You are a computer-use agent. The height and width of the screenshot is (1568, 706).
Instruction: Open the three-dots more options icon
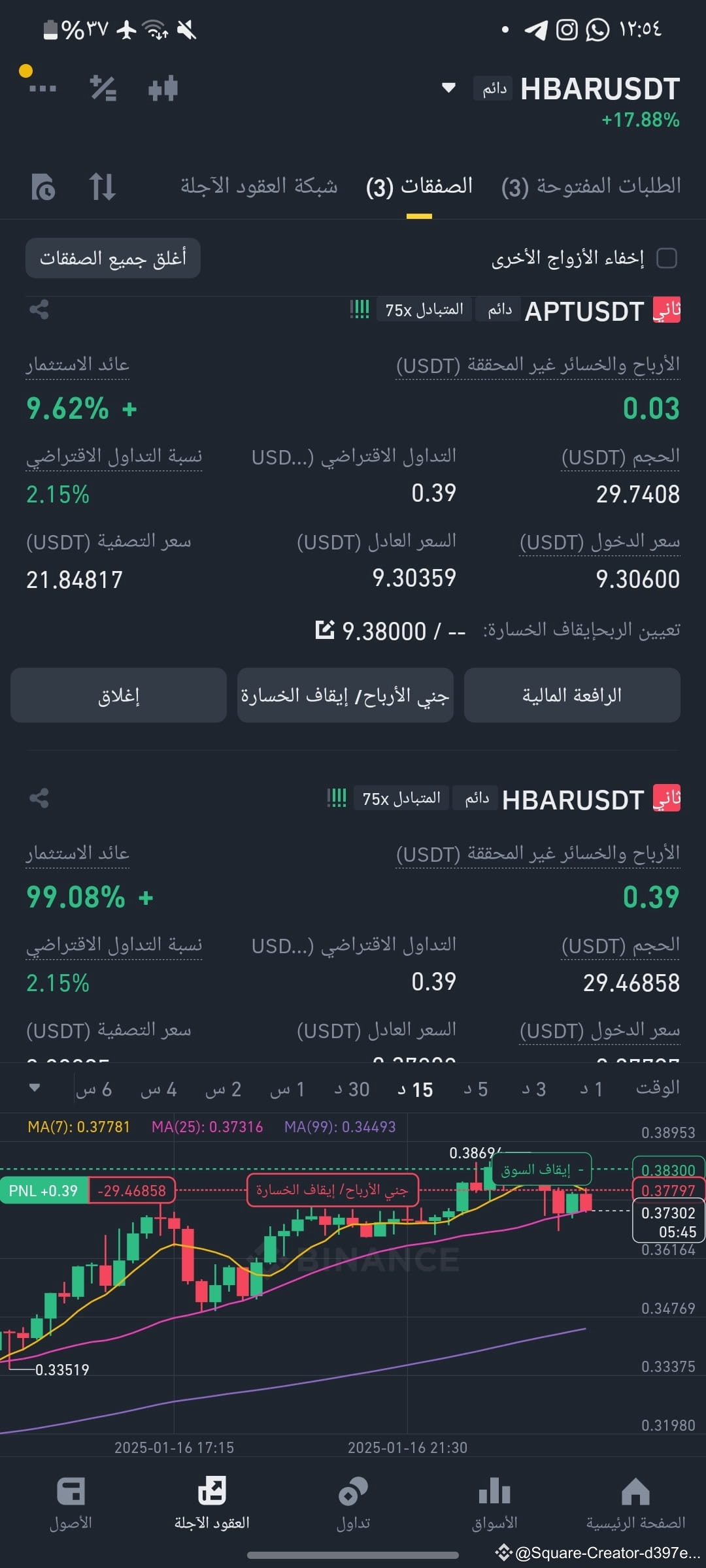pos(41,88)
